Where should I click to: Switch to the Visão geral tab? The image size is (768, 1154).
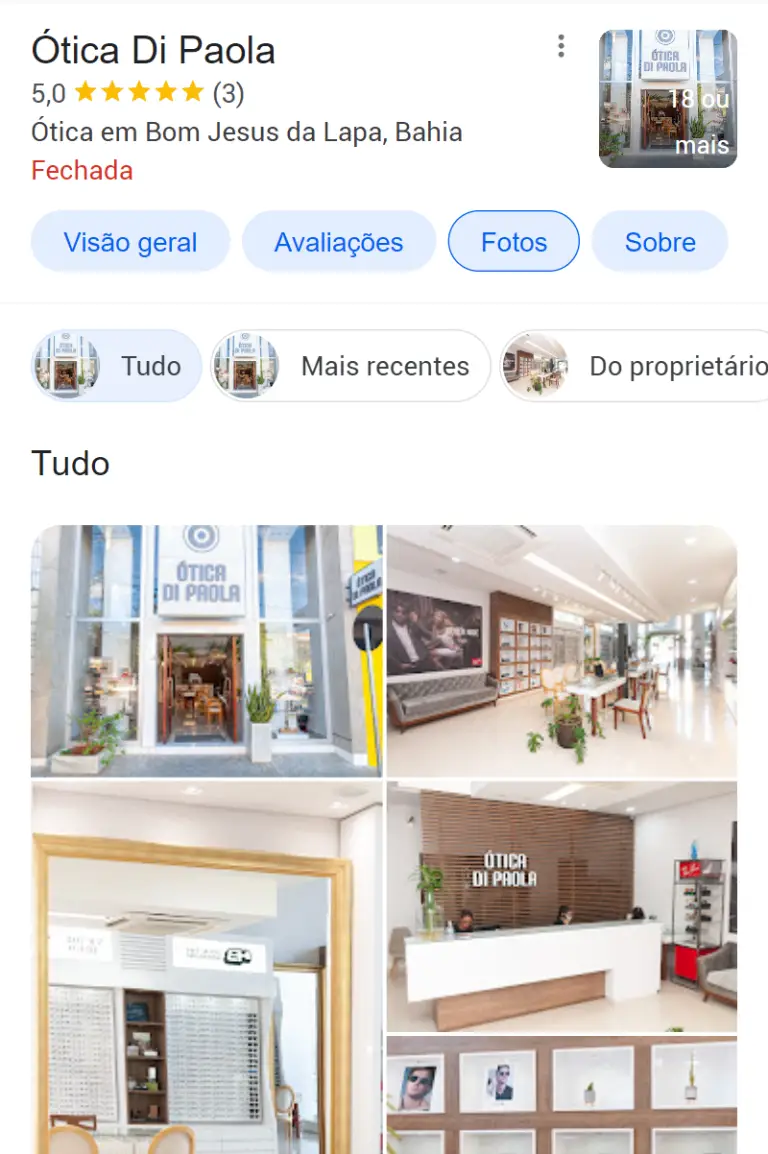130,242
